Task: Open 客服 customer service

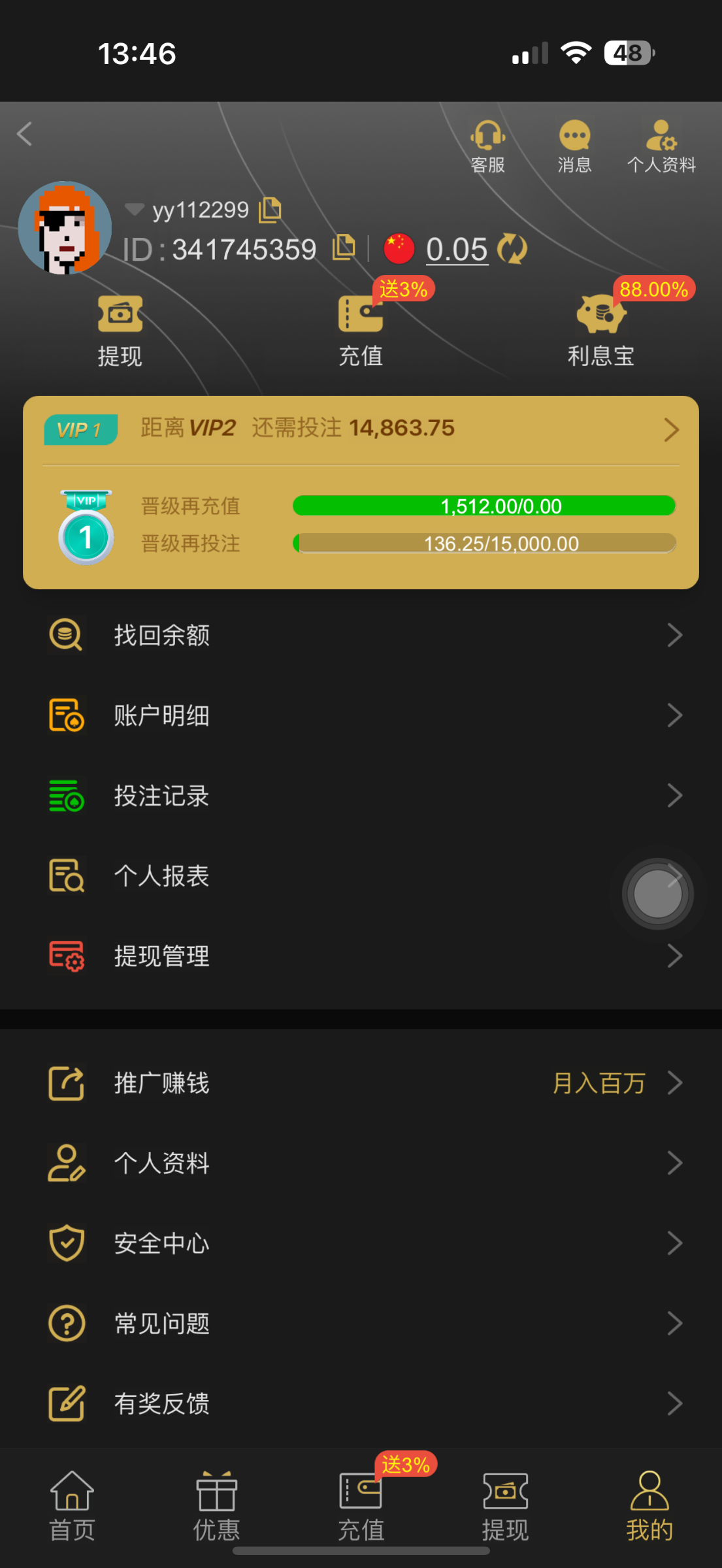Action: click(487, 146)
